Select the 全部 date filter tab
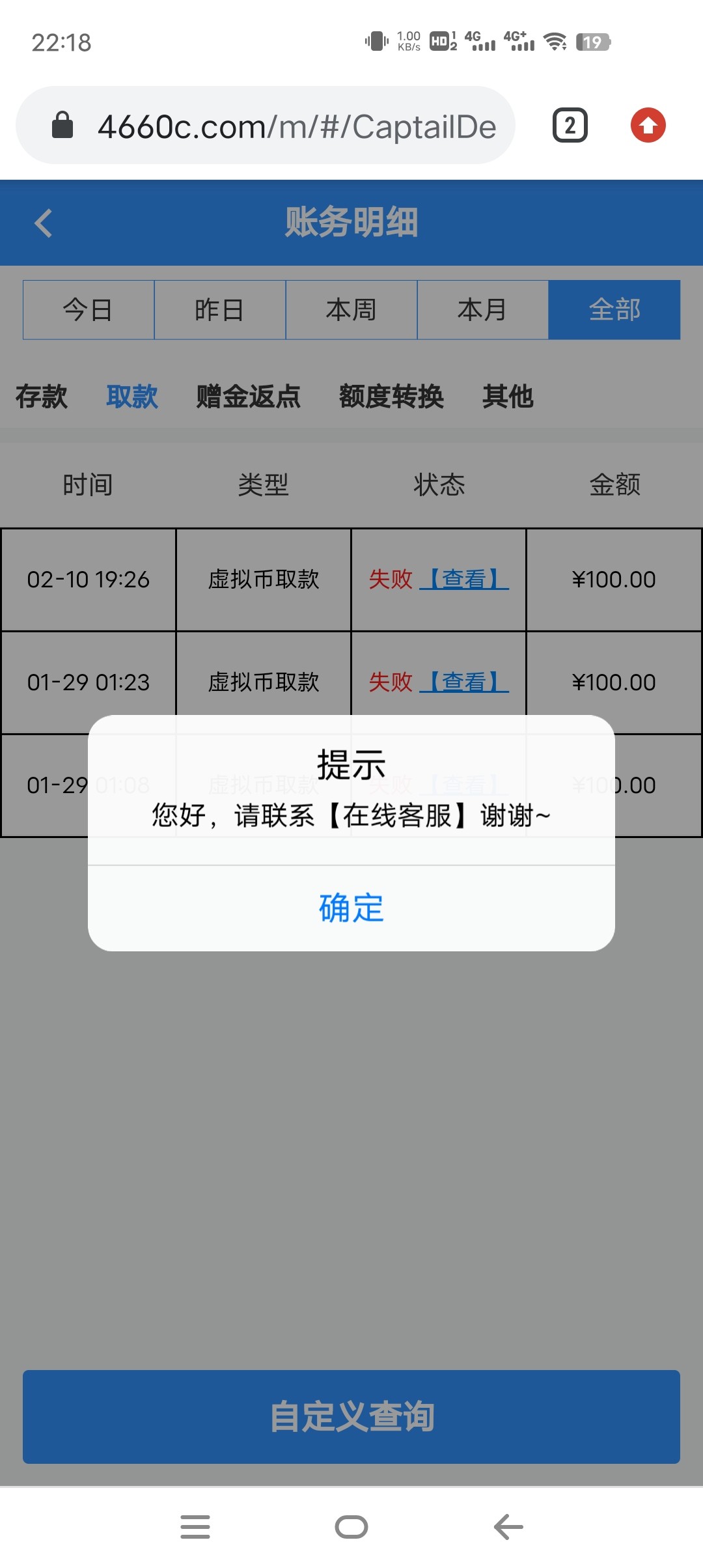The image size is (703, 1568). 614,310
